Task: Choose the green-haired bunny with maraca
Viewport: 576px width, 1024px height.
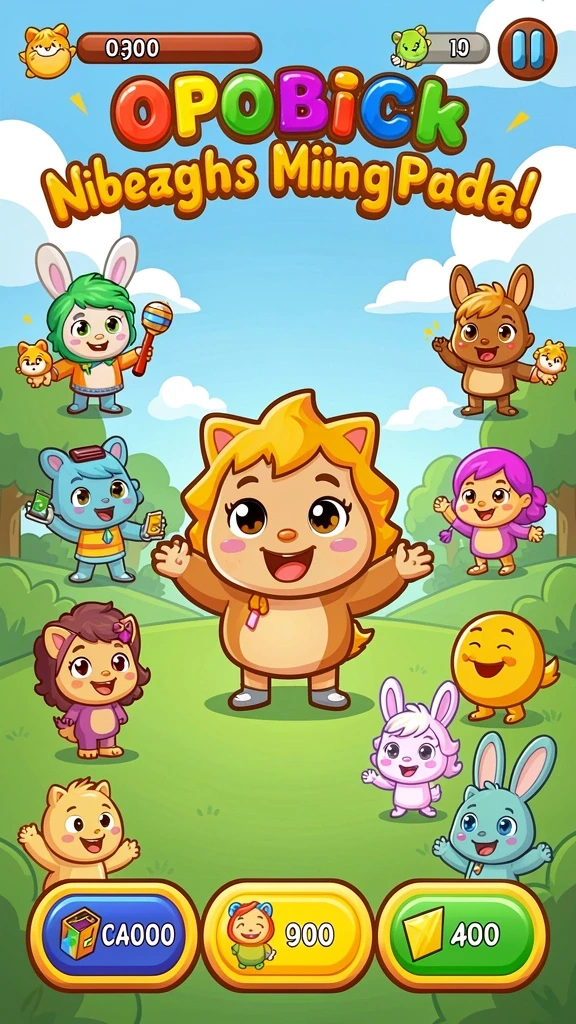Action: click(95, 327)
